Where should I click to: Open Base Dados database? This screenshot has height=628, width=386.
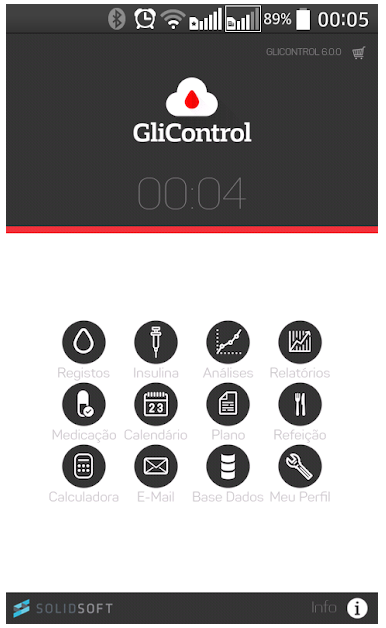click(x=228, y=466)
